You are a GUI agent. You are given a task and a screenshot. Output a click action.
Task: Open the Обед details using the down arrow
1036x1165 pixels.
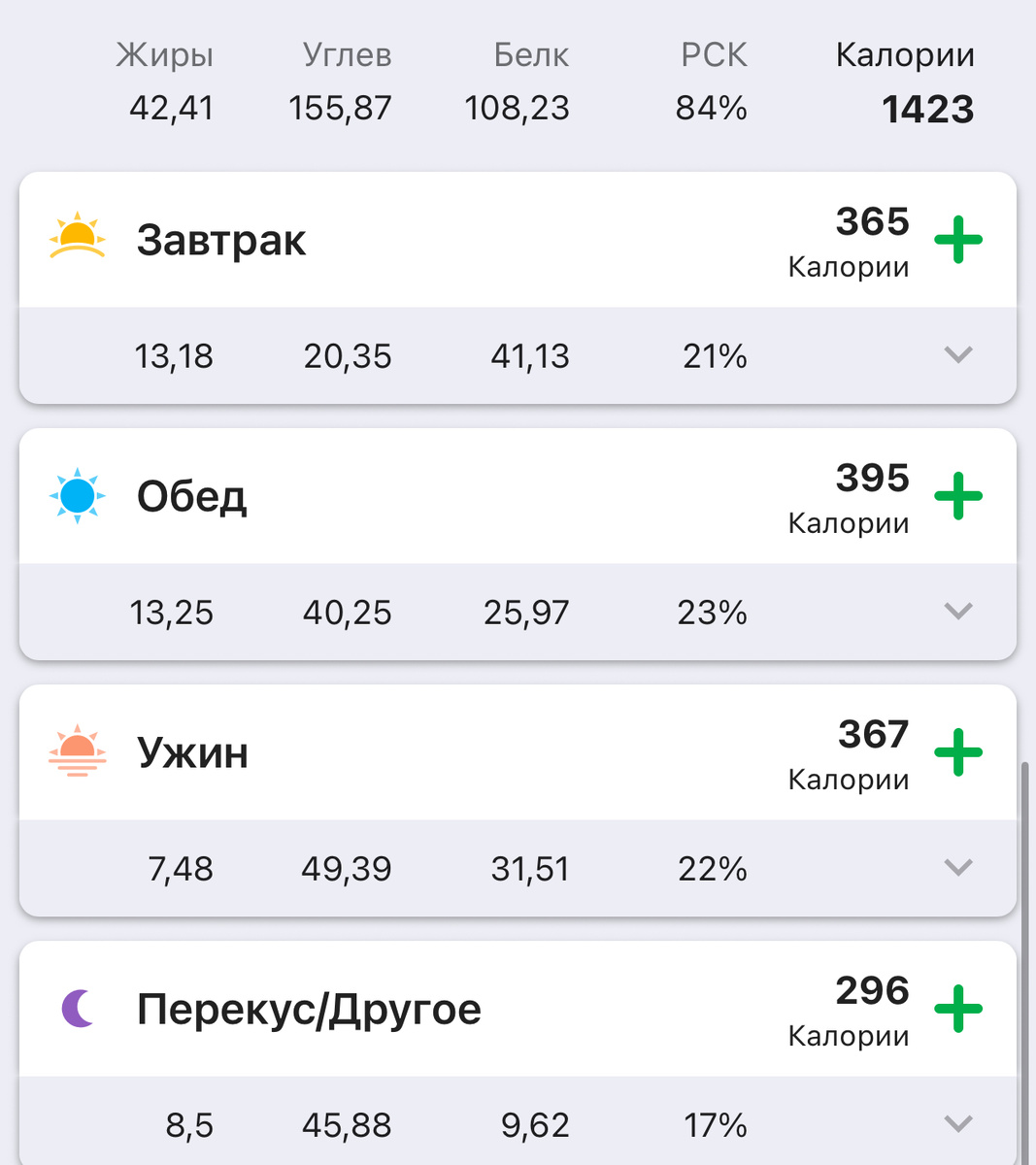959,612
